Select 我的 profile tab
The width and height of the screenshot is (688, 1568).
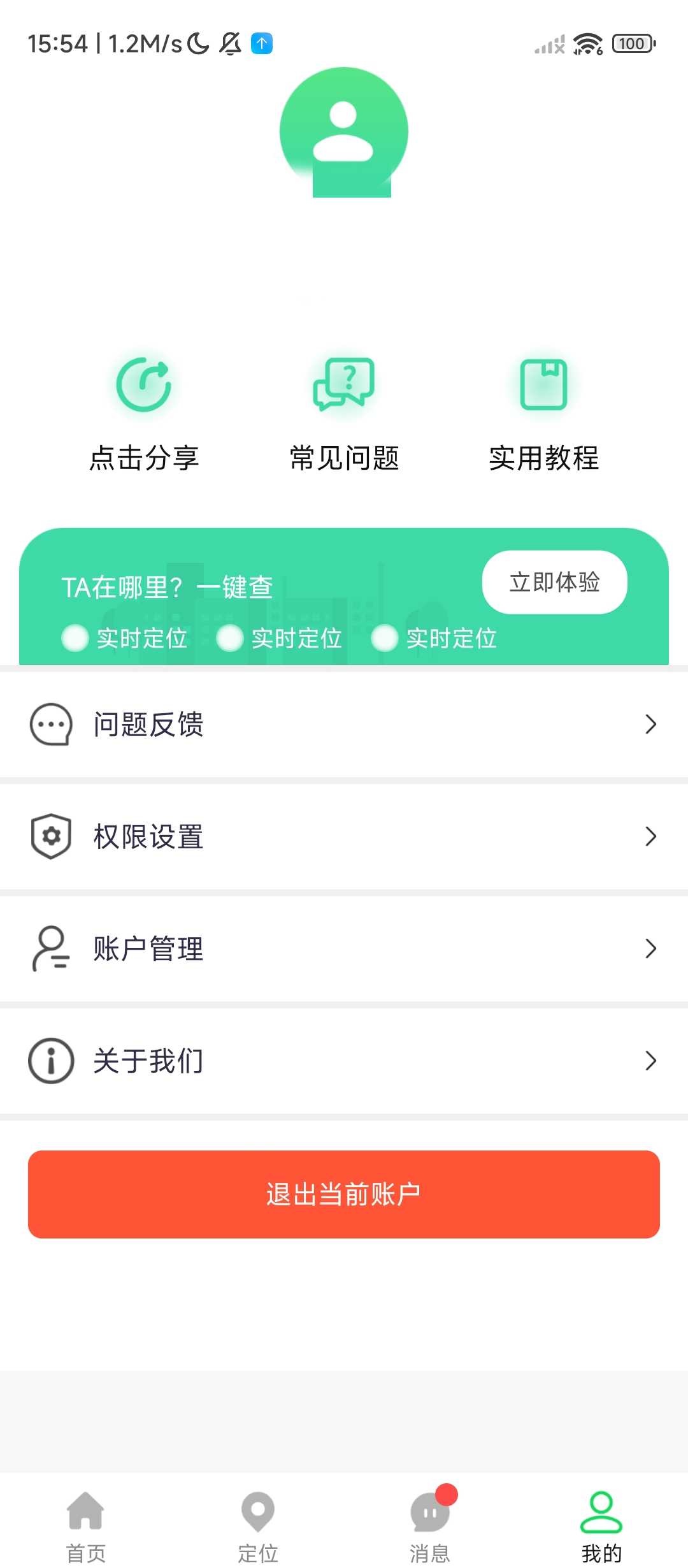[601, 1525]
